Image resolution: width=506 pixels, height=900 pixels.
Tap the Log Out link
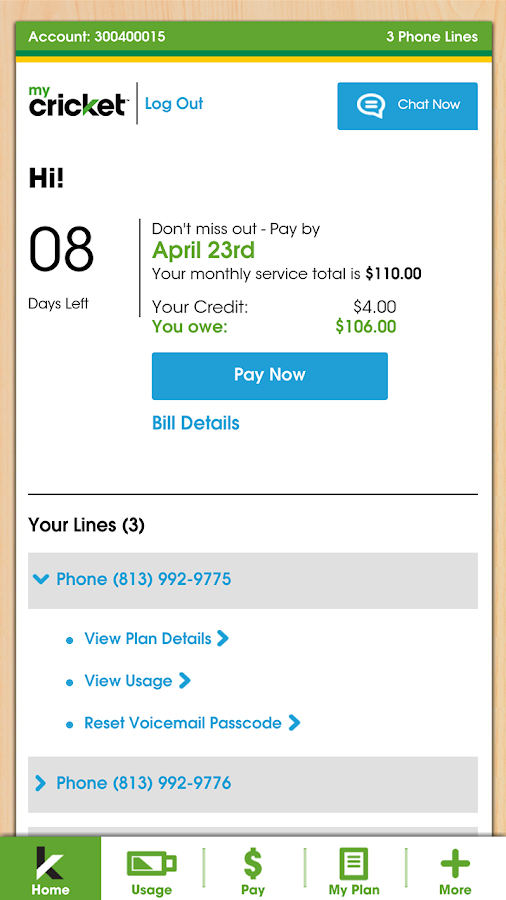pyautogui.click(x=174, y=104)
